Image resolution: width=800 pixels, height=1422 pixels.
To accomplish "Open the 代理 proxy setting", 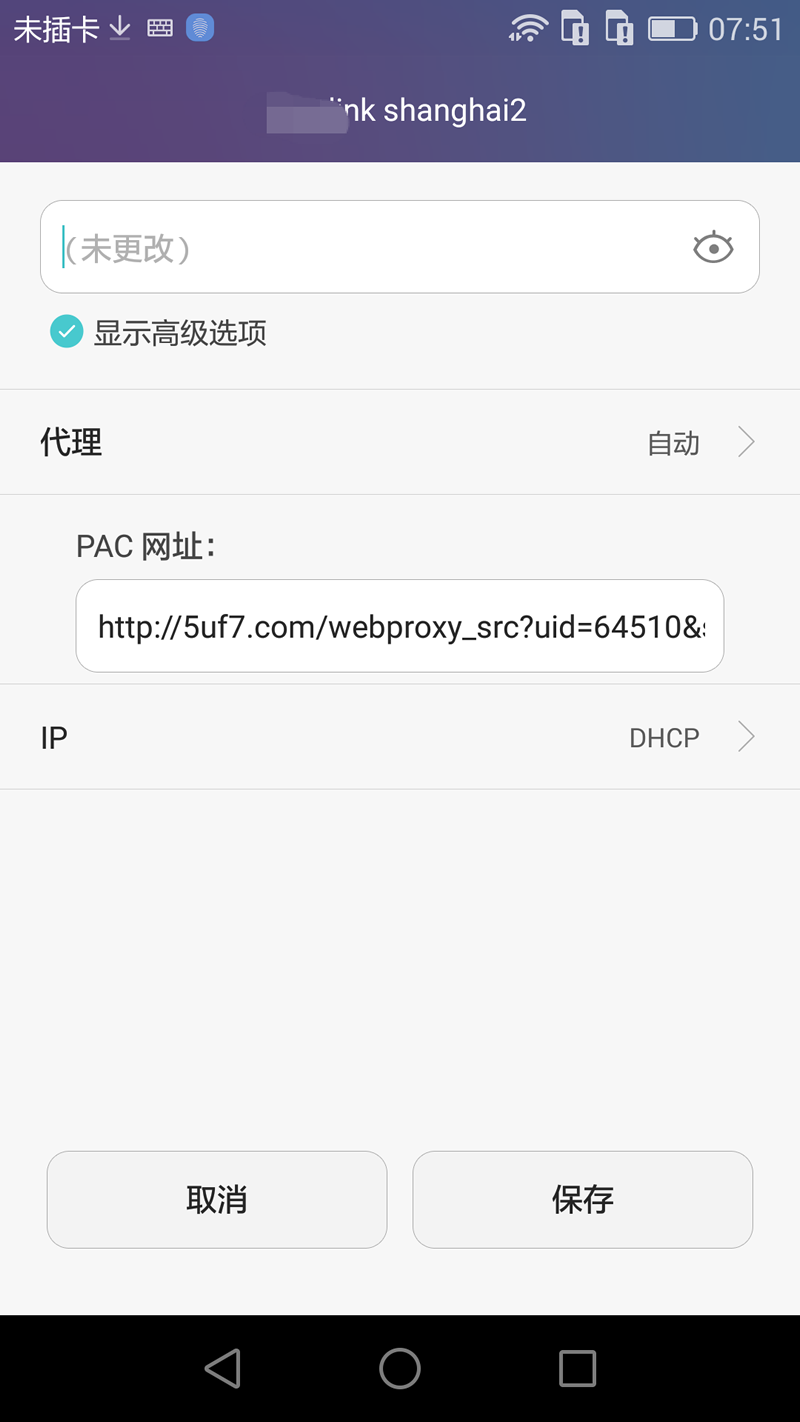I will click(400, 442).
